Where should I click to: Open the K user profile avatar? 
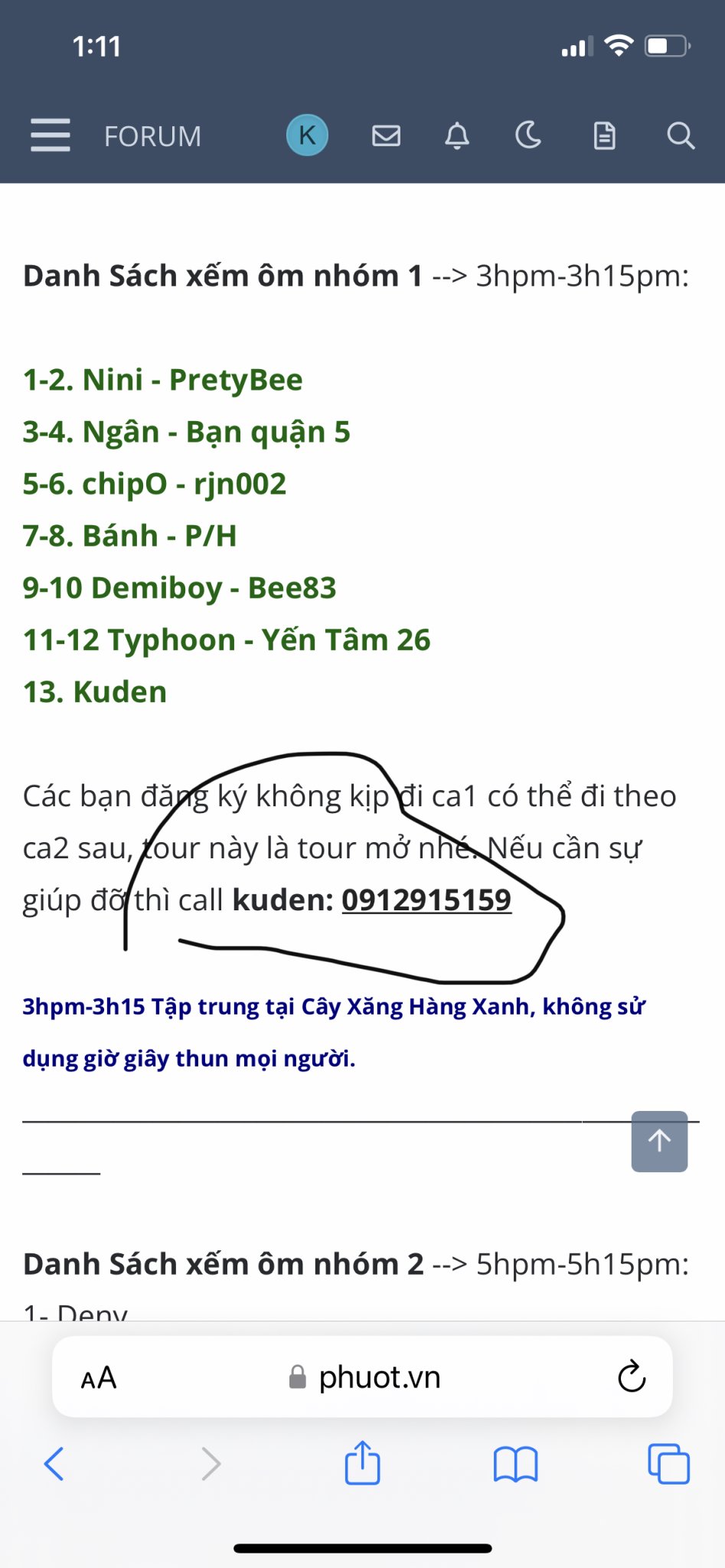[308, 136]
